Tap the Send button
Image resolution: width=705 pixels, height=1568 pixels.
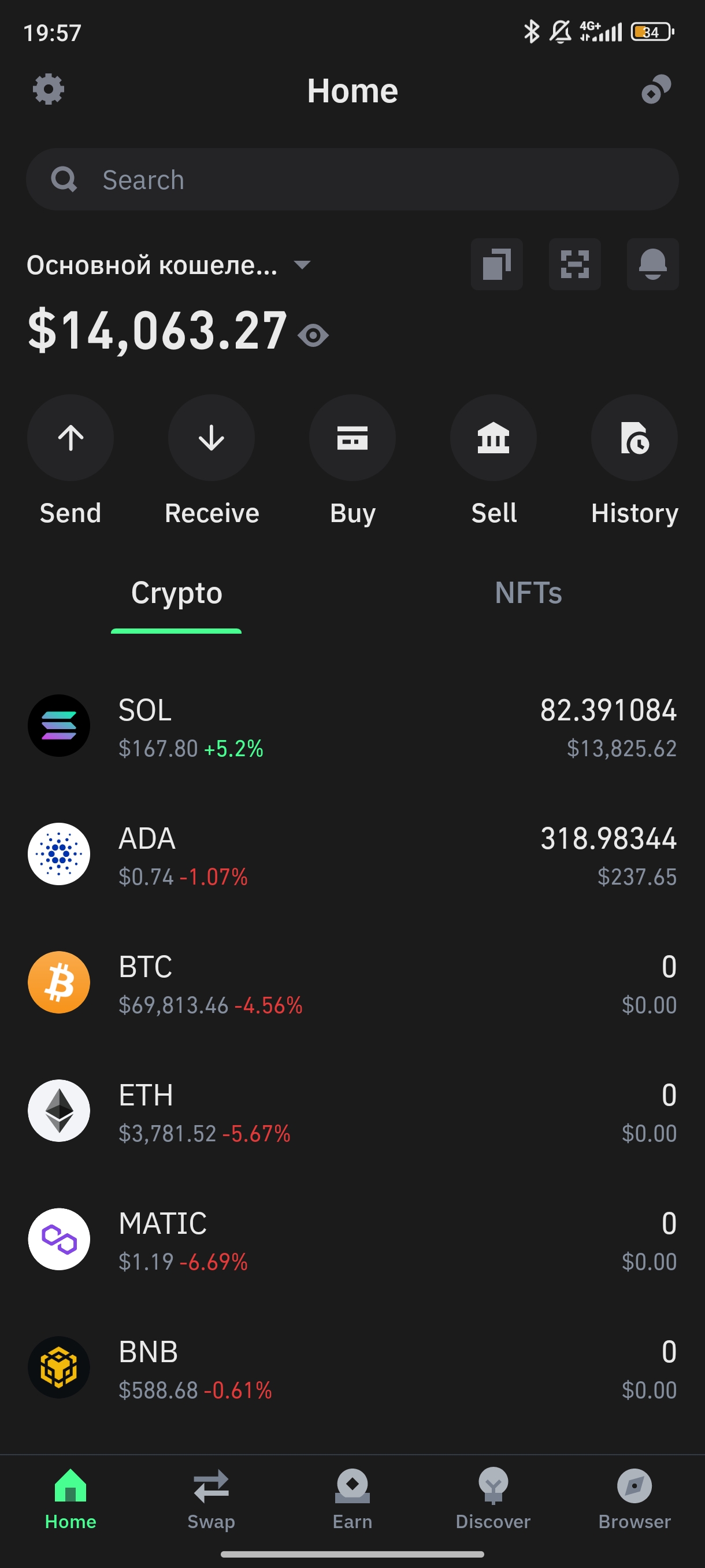(70, 438)
